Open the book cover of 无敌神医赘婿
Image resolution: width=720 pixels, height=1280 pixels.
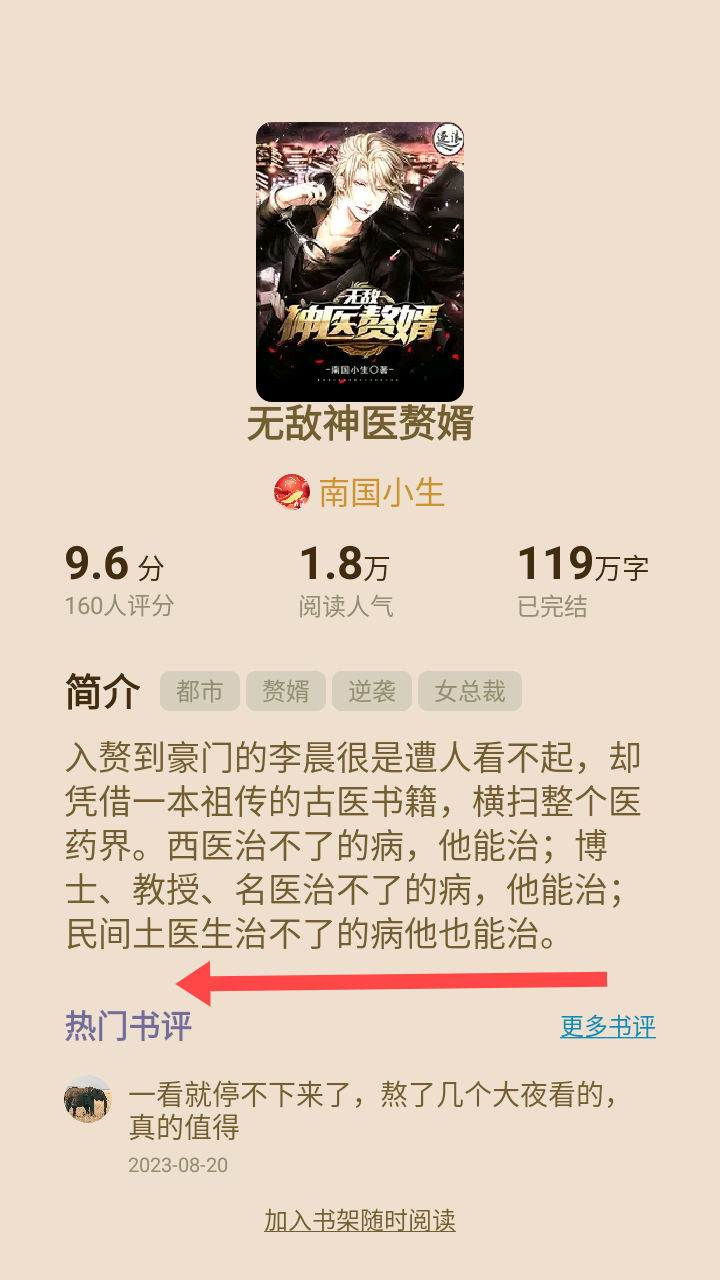point(360,262)
